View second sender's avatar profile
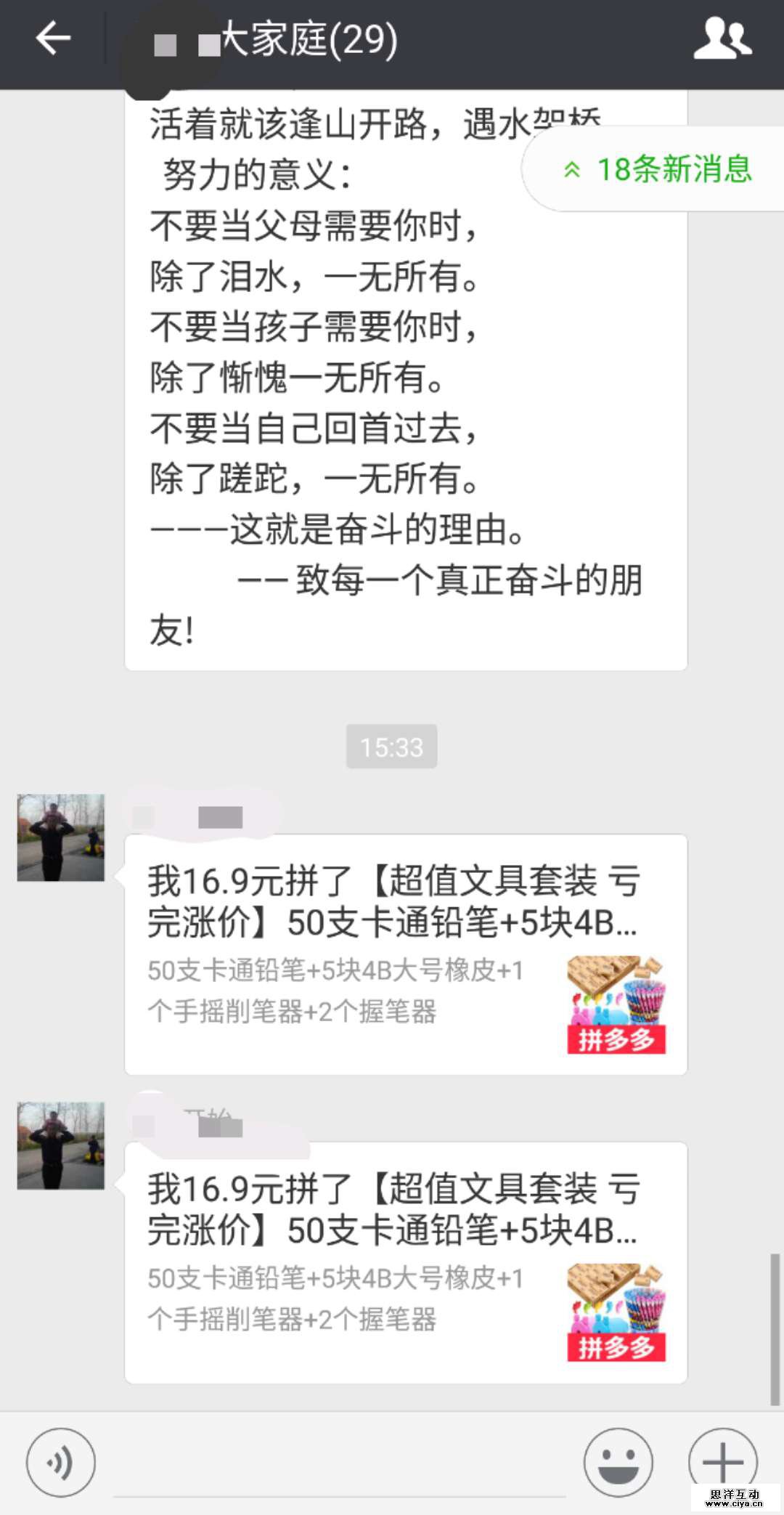The width and height of the screenshot is (784, 1515). [x=61, y=1145]
